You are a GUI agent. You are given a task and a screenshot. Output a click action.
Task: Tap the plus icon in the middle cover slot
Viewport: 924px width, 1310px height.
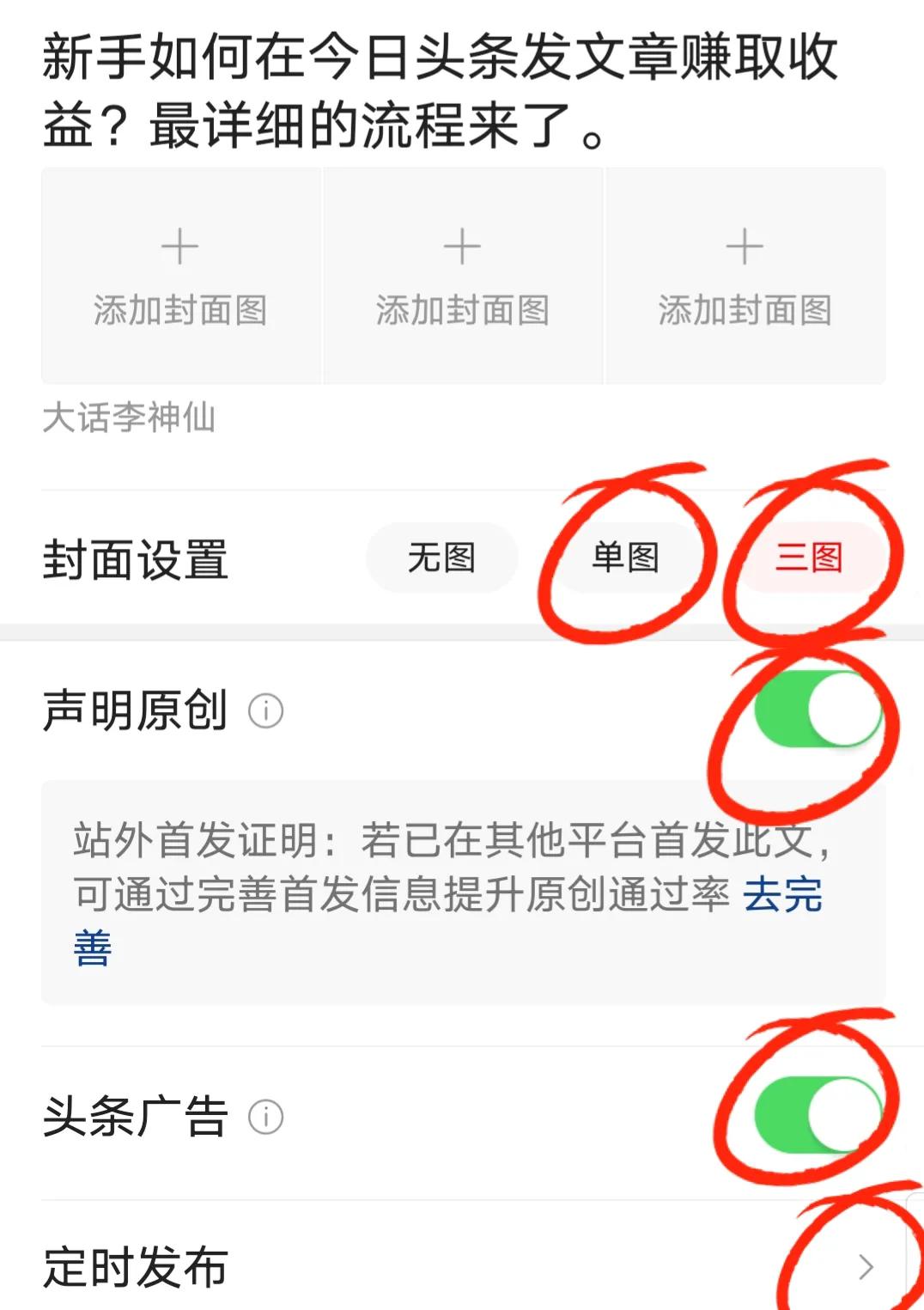pyautogui.click(x=463, y=245)
